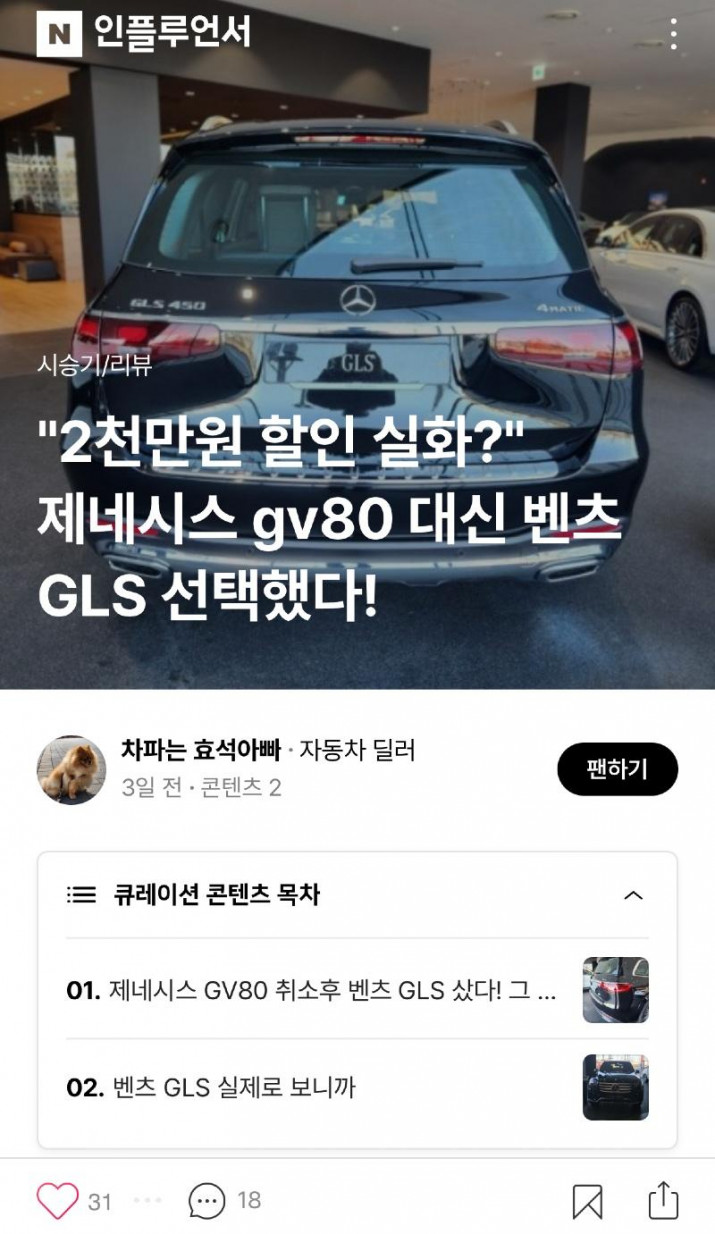Image resolution: width=715 pixels, height=1234 pixels.
Task: Like this post with the heart
Action: pyautogui.click(x=57, y=1200)
